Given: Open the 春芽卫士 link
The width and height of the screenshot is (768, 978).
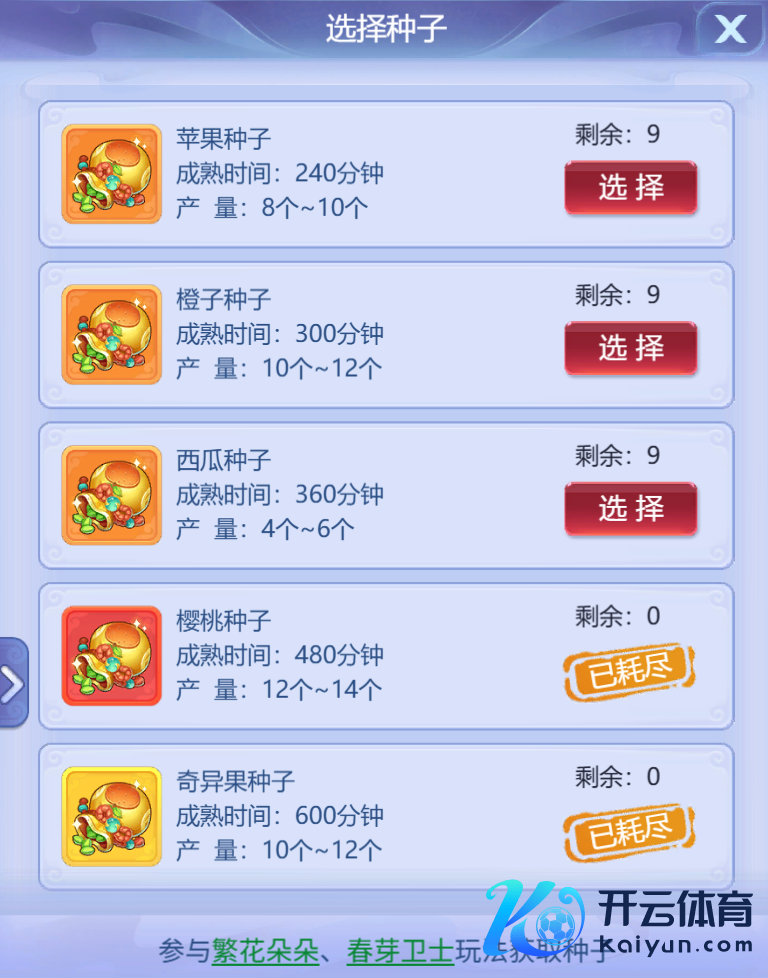Looking at the screenshot, I should (x=400, y=950).
